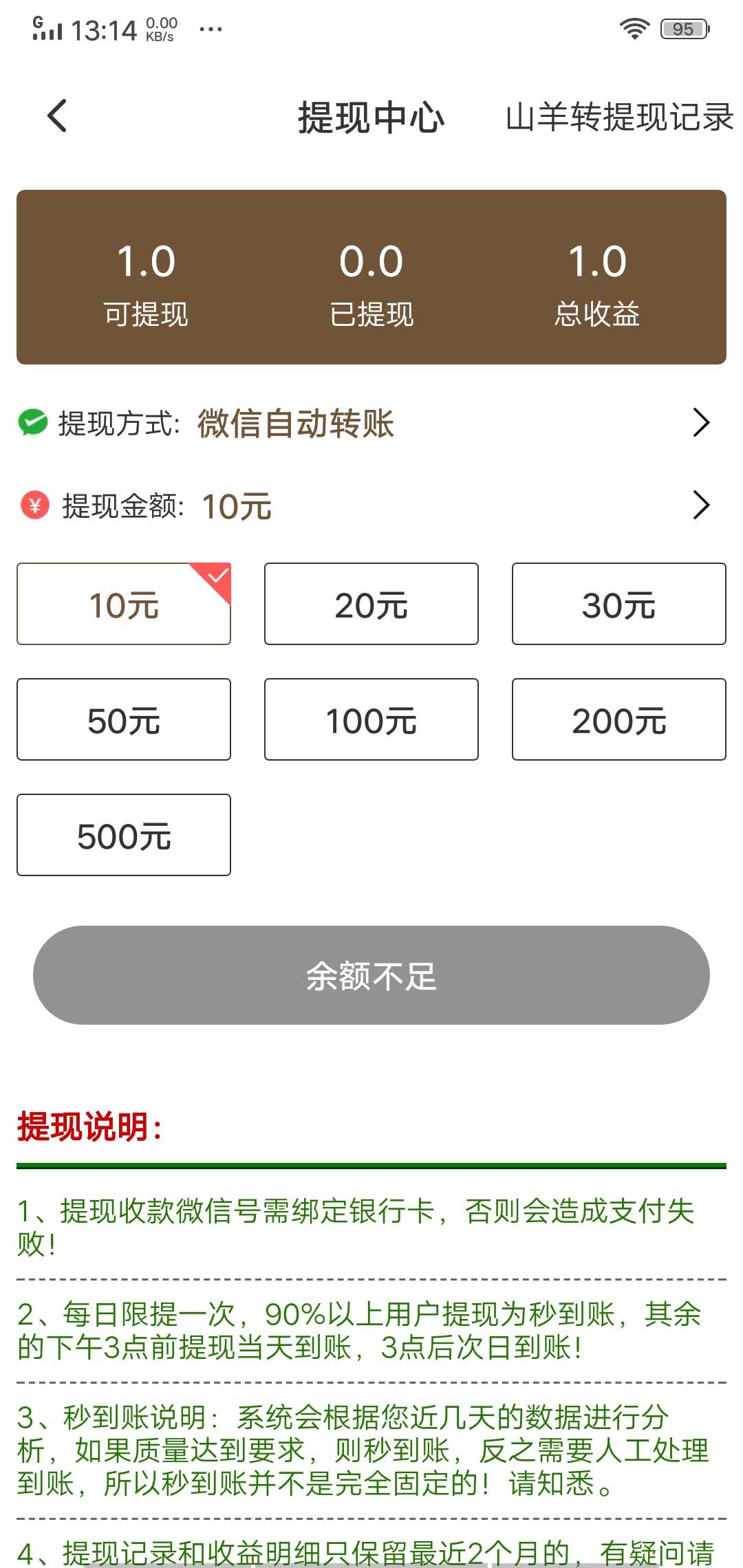The width and height of the screenshot is (743, 1568).
Task: Open 山羊转提现记录 withdrawal records
Action: point(618,117)
